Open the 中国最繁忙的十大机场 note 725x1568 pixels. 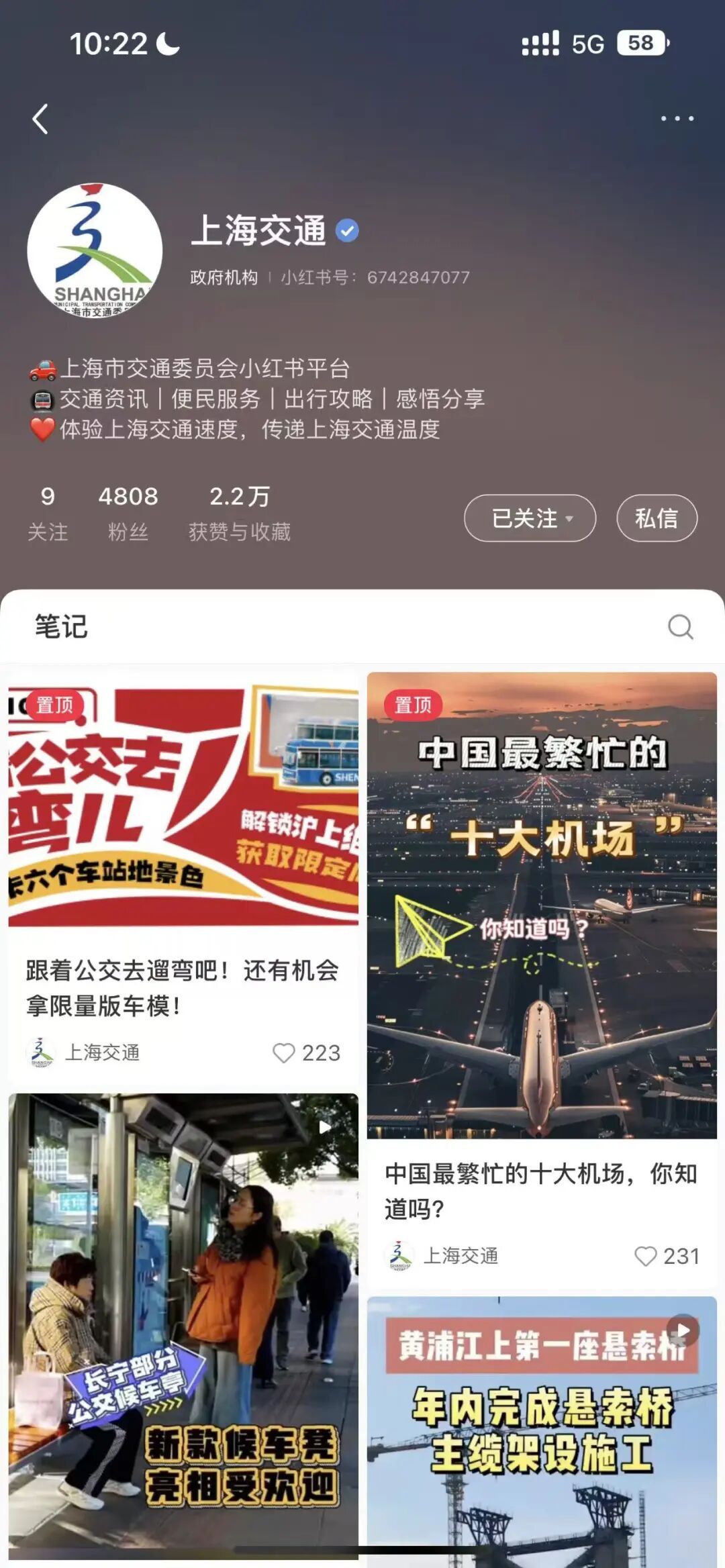point(541,906)
